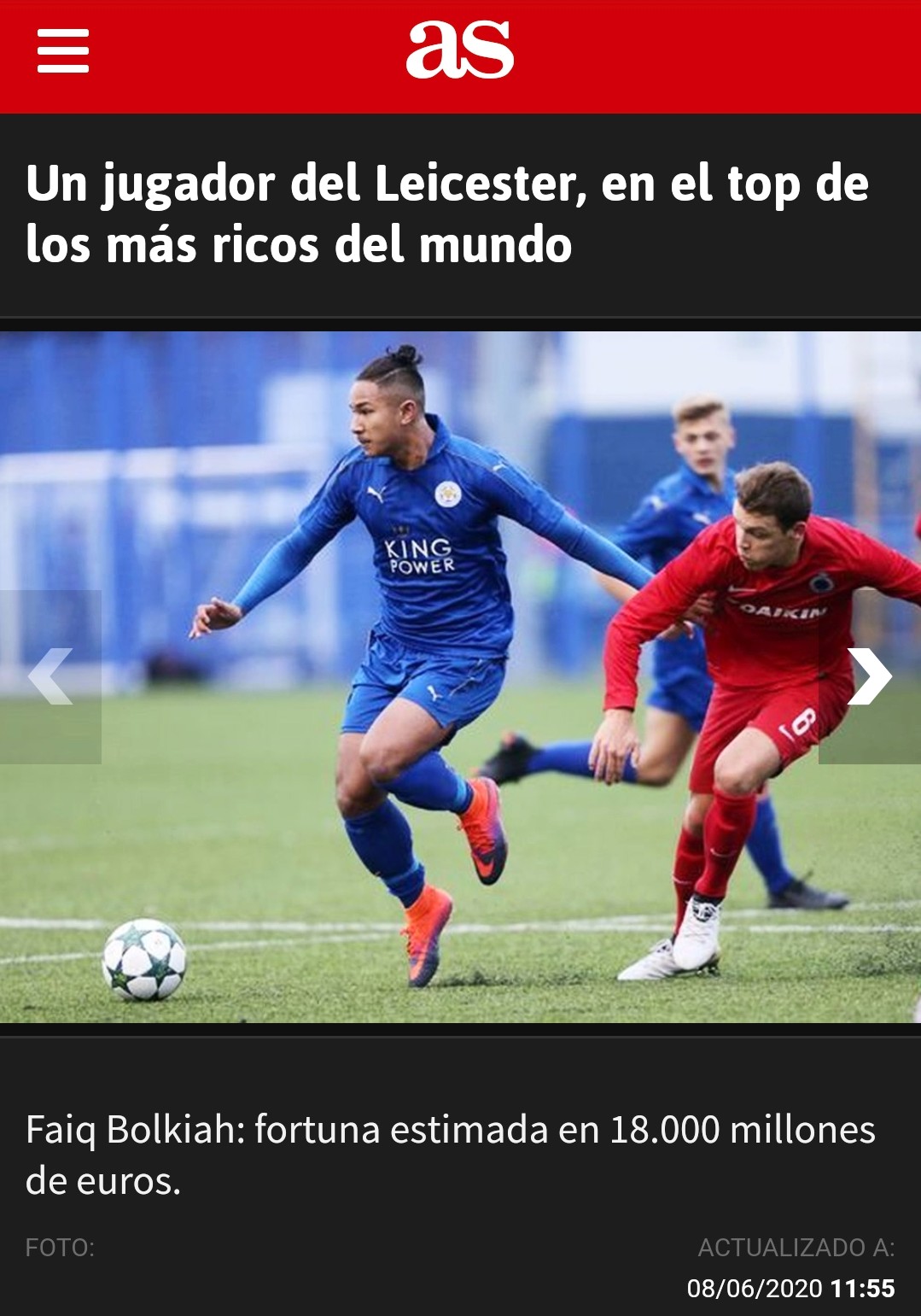Show the next gallery photo

pos(869,676)
